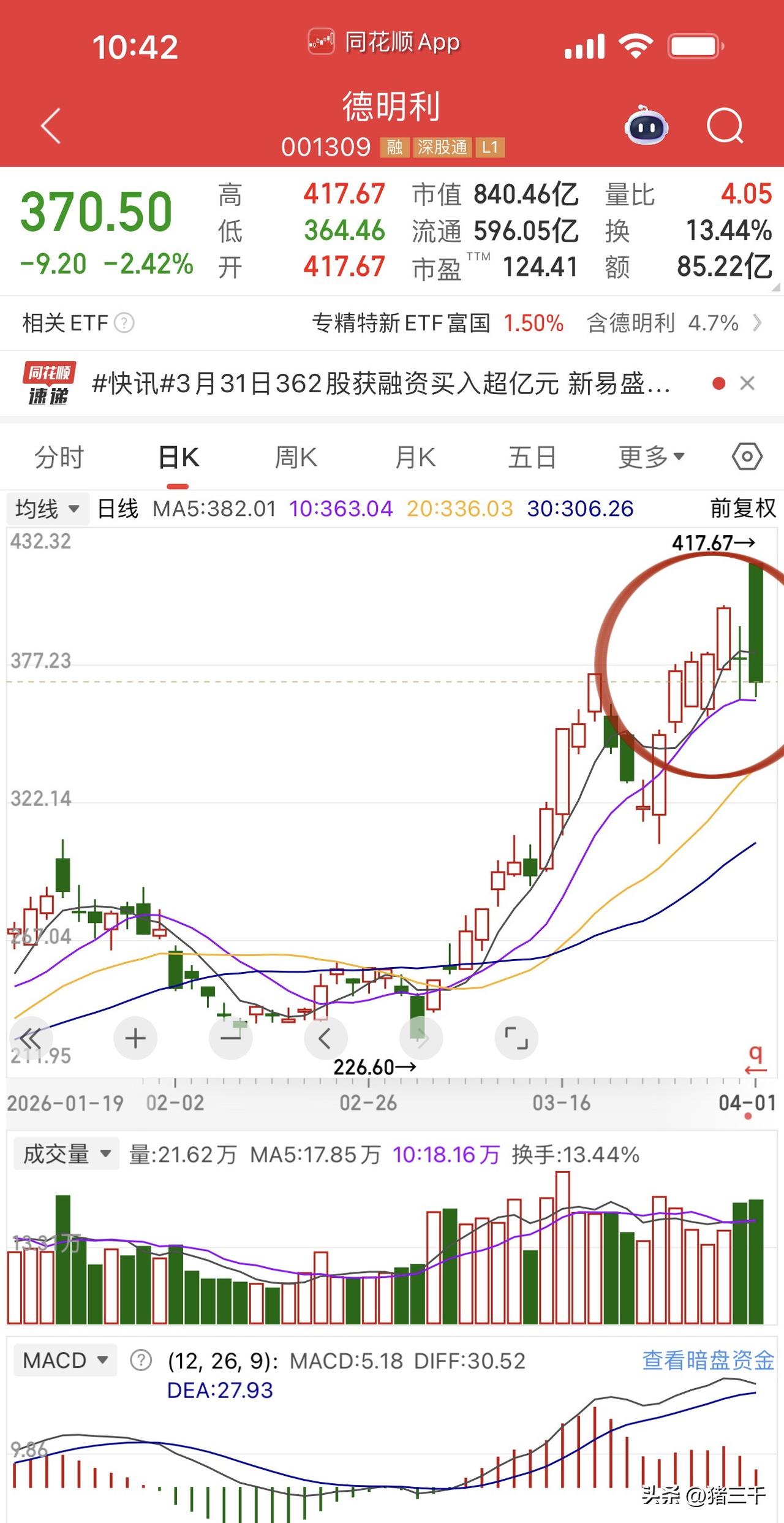Screen dimensions: 784x1523
Task: Switch to the 周K tab
Action: [x=296, y=457]
